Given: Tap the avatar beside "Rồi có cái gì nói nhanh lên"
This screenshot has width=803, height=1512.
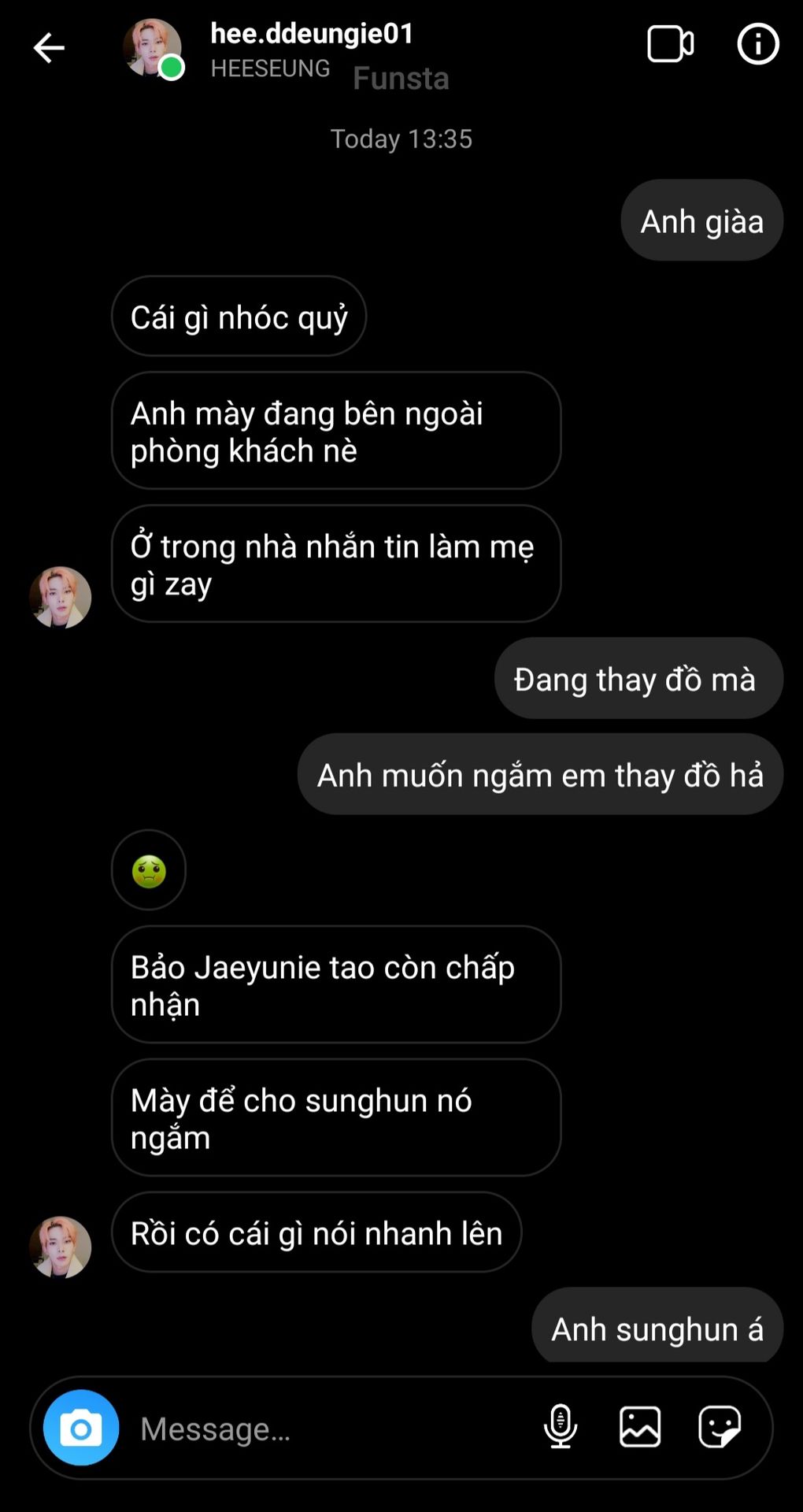Looking at the screenshot, I should (x=61, y=1247).
